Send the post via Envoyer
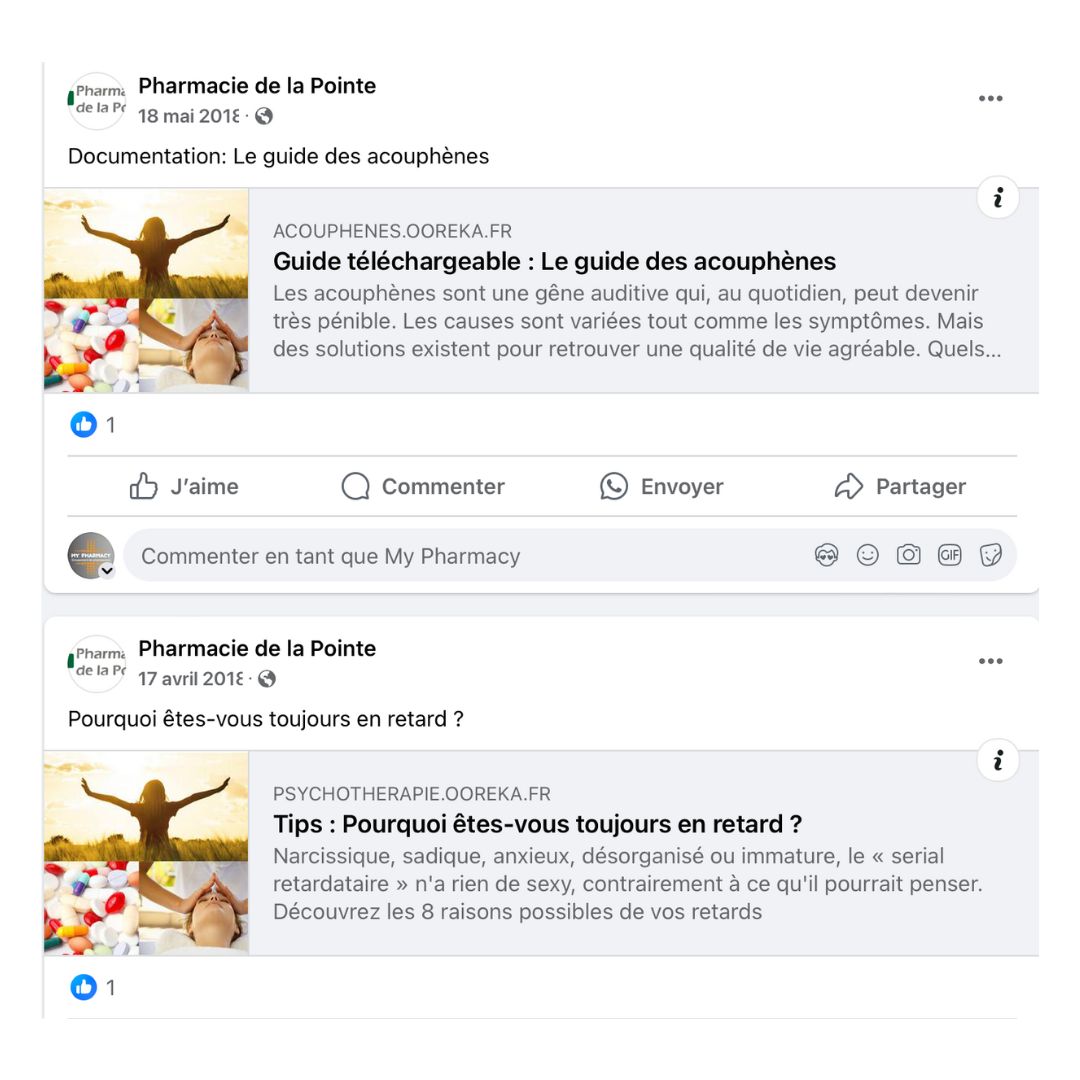The image size is (1080, 1080). click(662, 487)
